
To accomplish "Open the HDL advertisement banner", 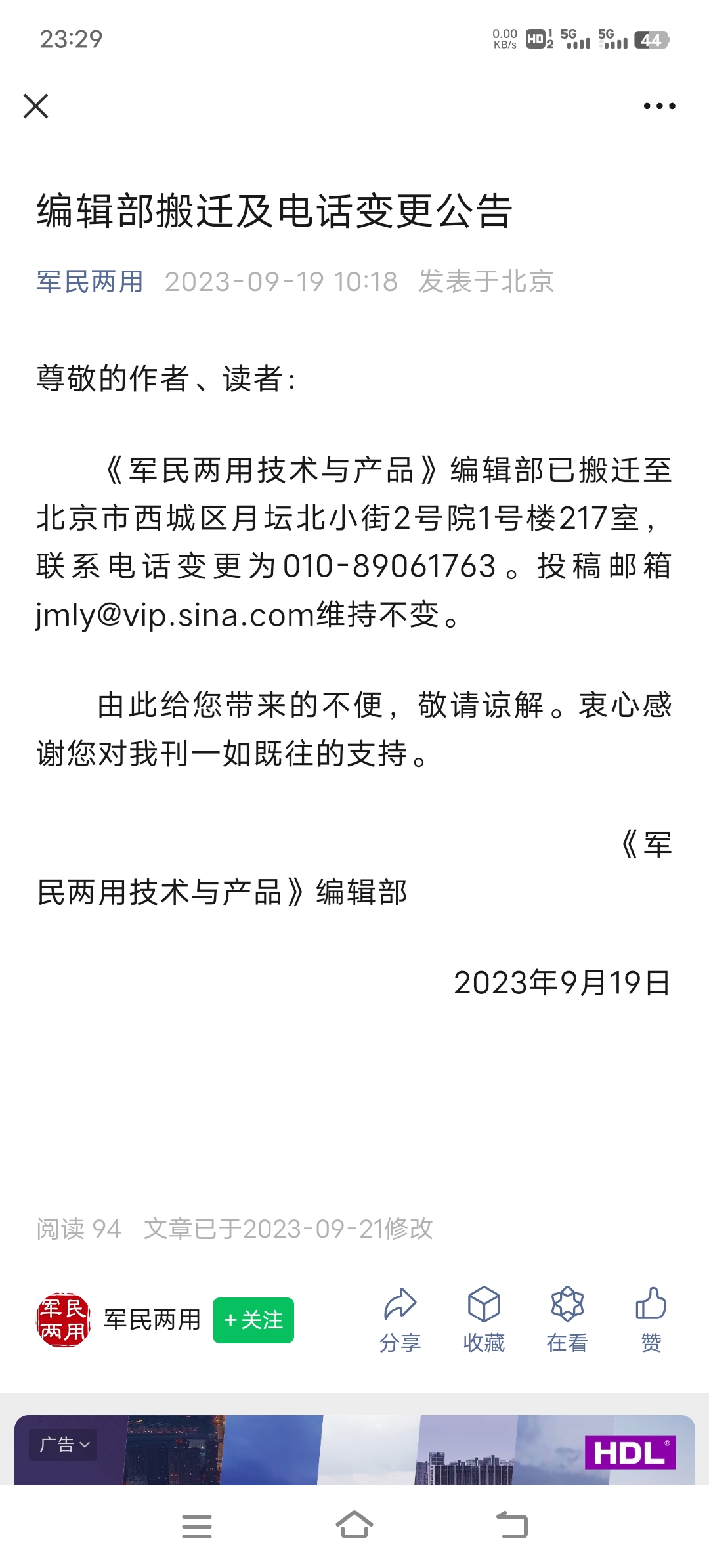I will coord(354,1450).
